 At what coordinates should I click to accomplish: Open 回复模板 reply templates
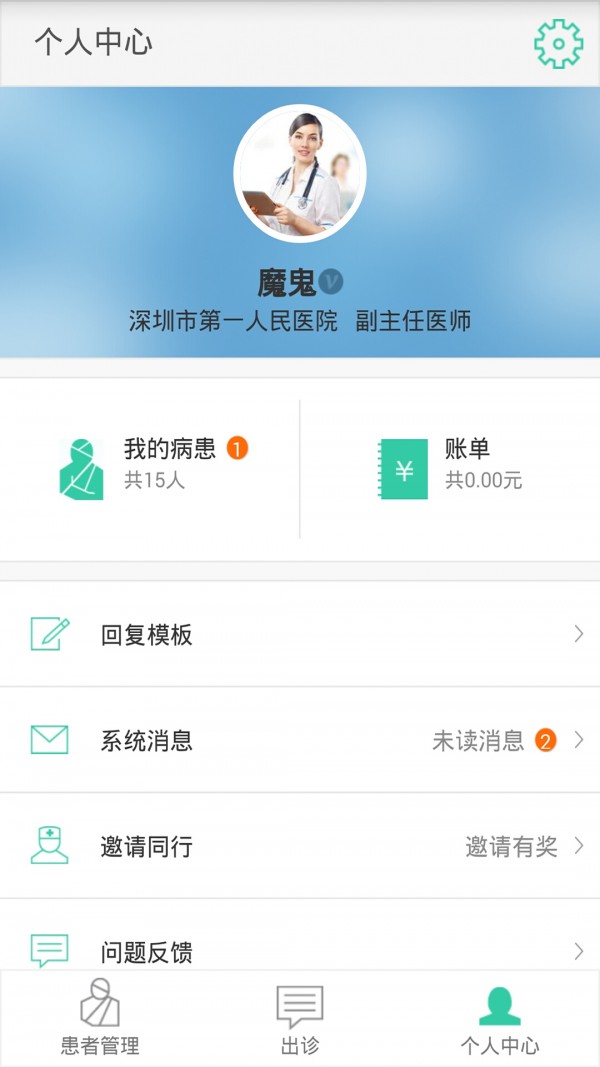tap(300, 635)
